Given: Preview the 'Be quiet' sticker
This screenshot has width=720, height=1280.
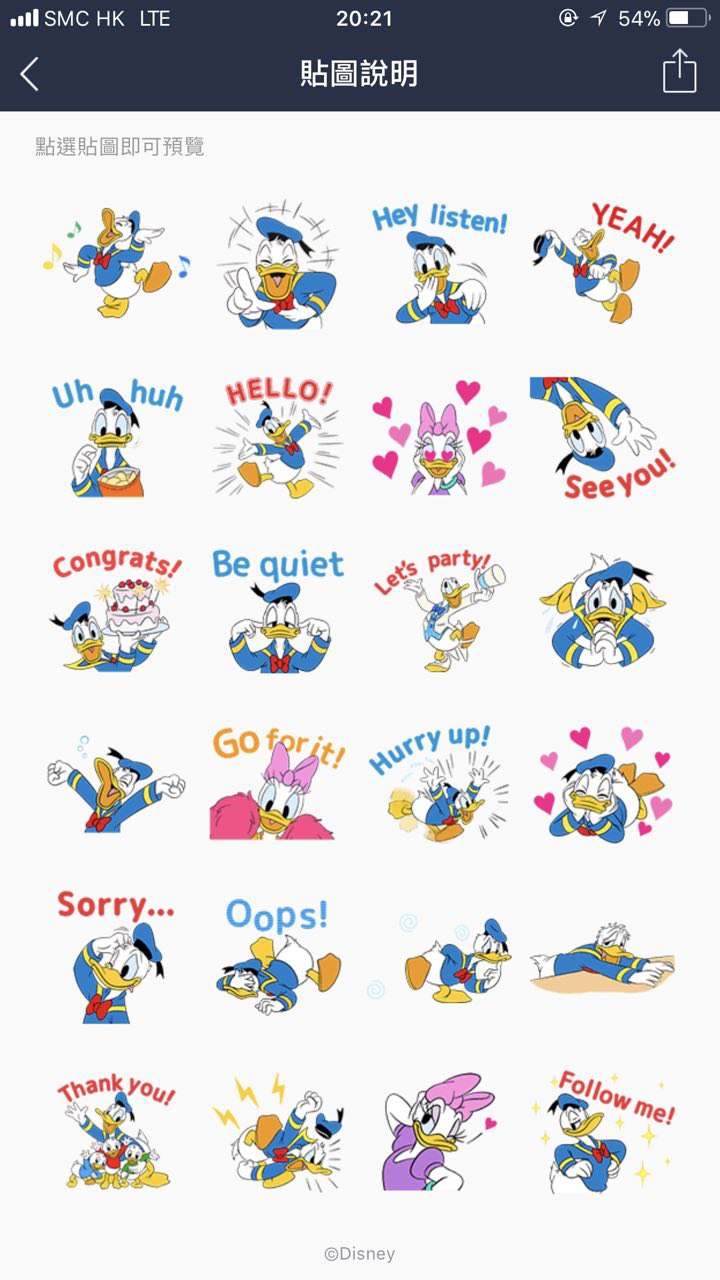Looking at the screenshot, I should point(277,609).
